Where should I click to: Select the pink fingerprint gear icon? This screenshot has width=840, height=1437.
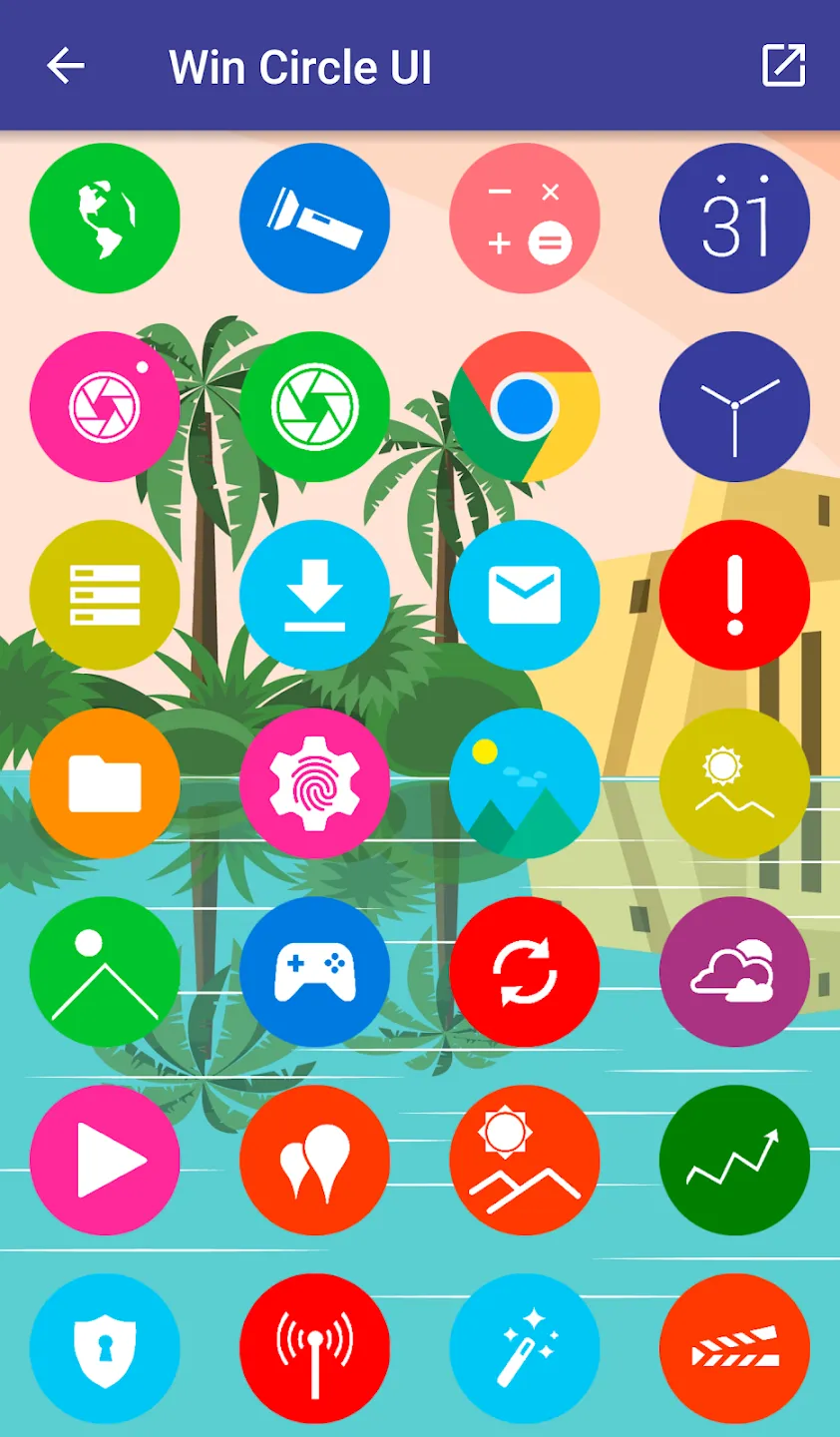pos(314,784)
